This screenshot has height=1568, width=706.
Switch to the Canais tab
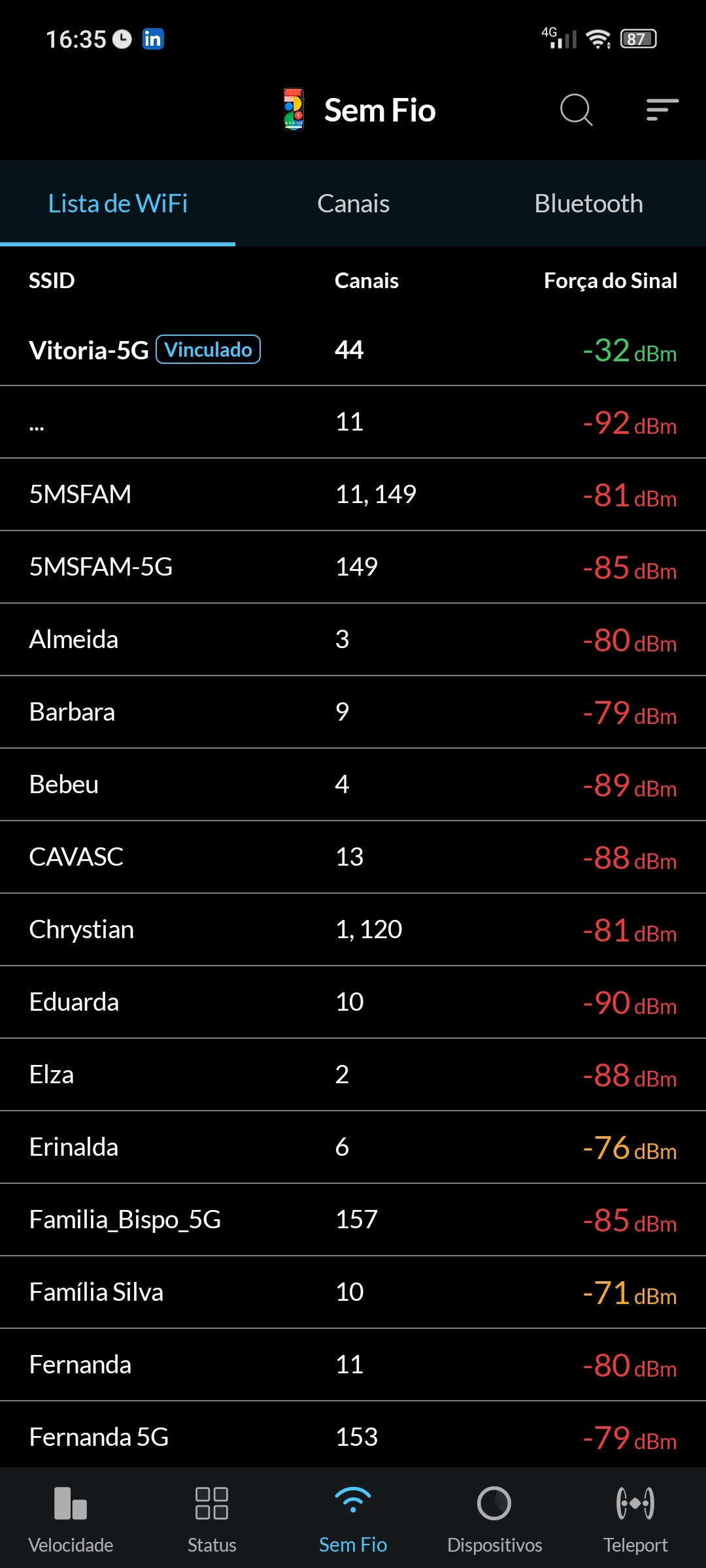click(x=353, y=204)
